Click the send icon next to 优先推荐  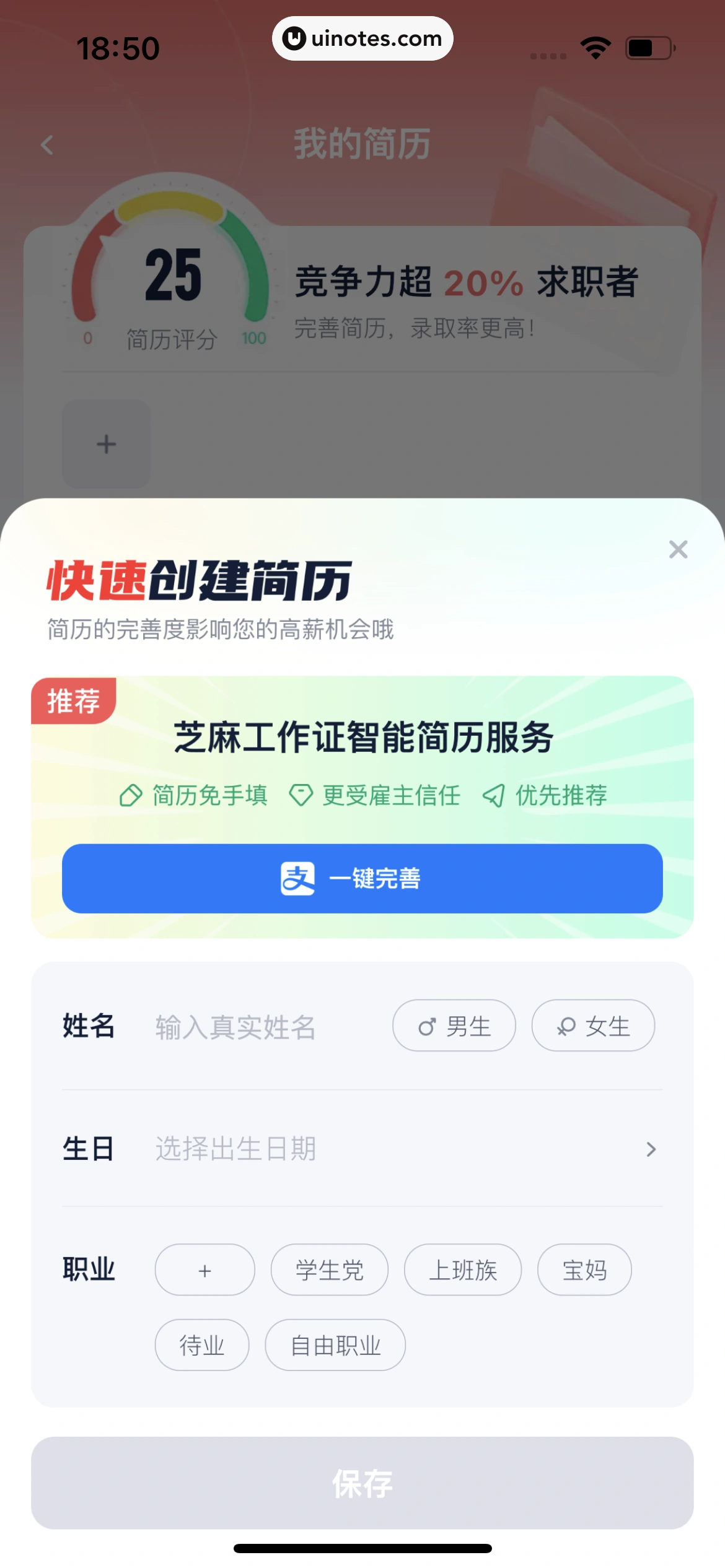[493, 797]
